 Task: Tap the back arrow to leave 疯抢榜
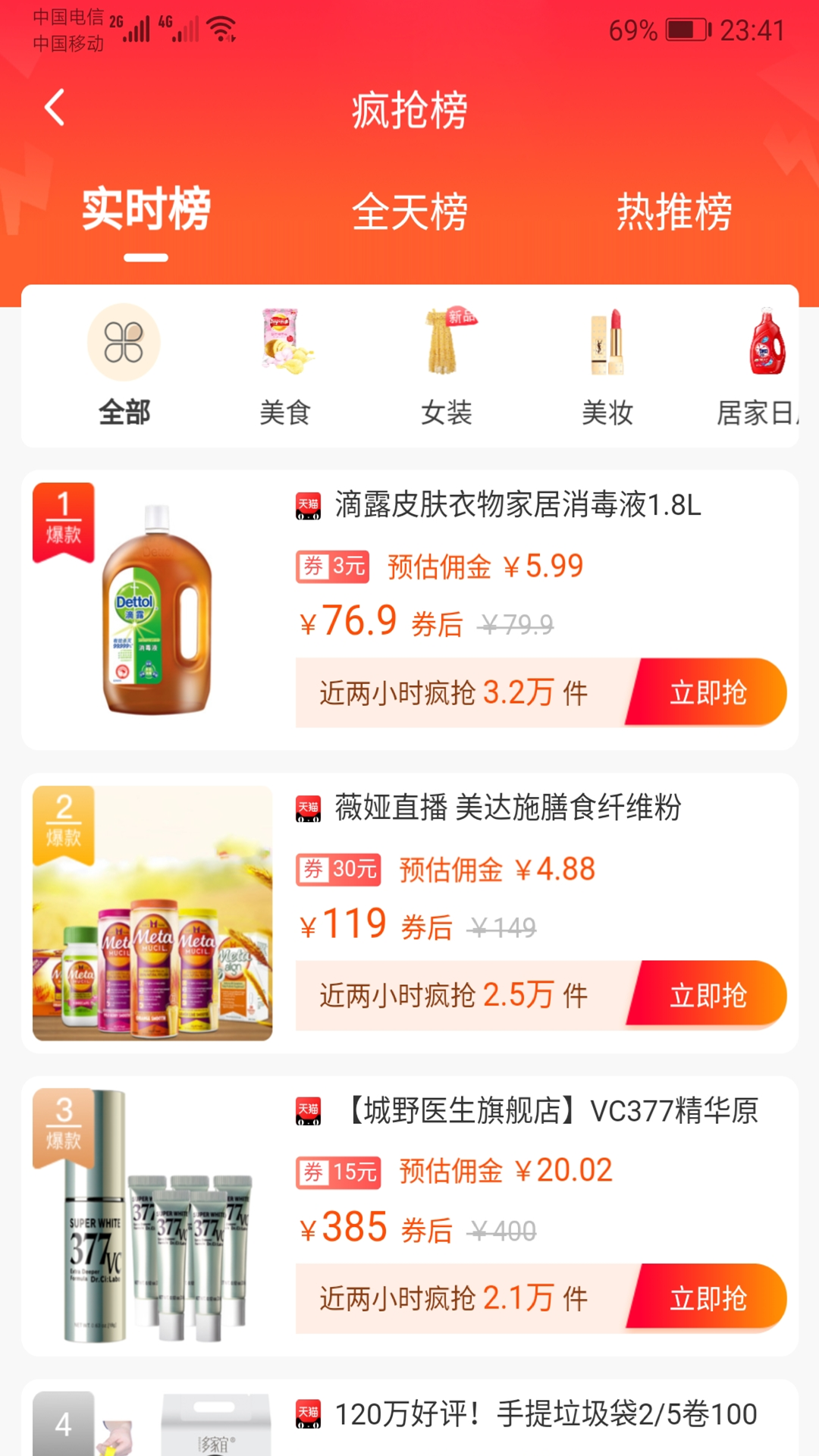[x=53, y=106]
